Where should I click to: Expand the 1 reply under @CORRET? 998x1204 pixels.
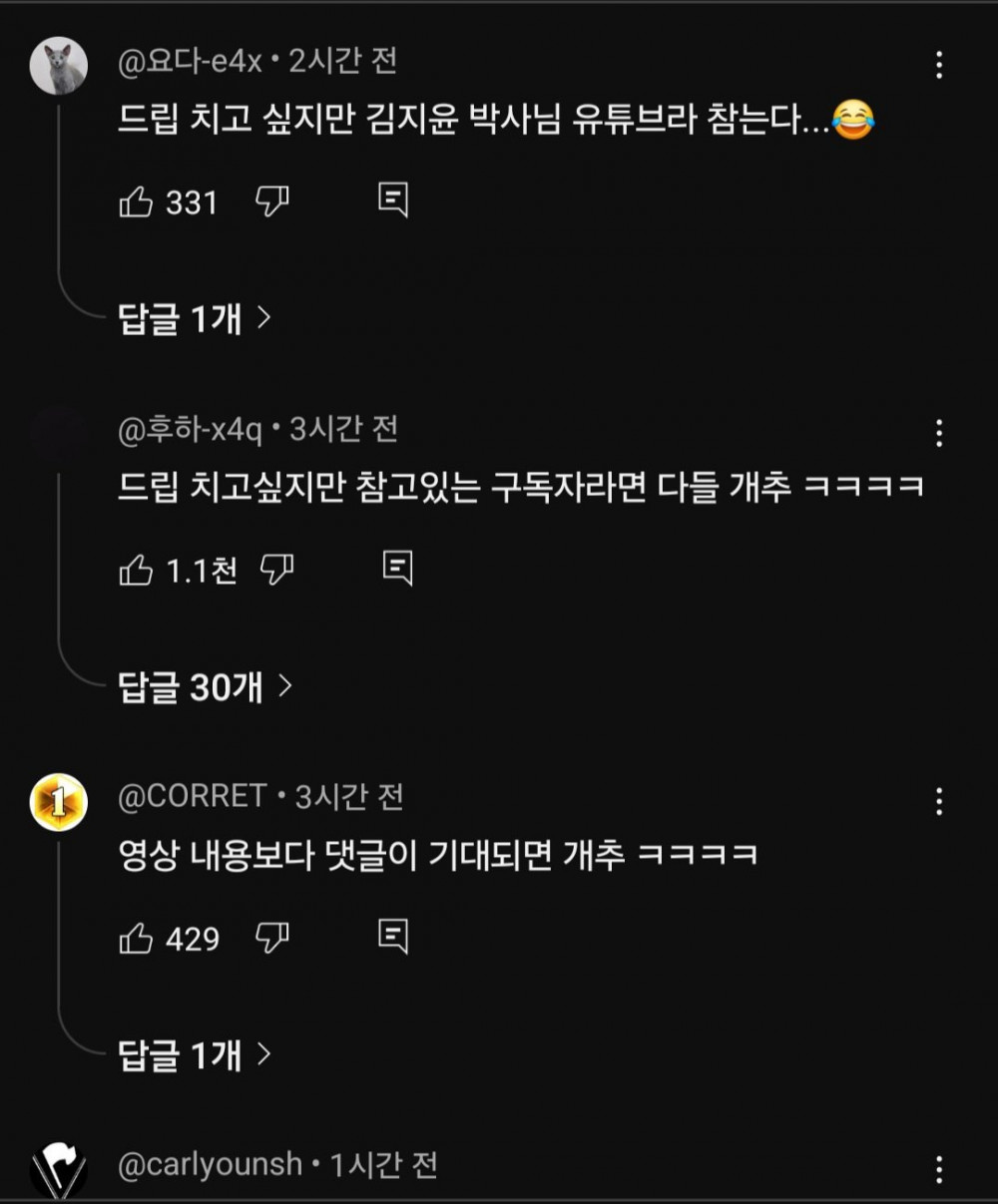[195, 1055]
